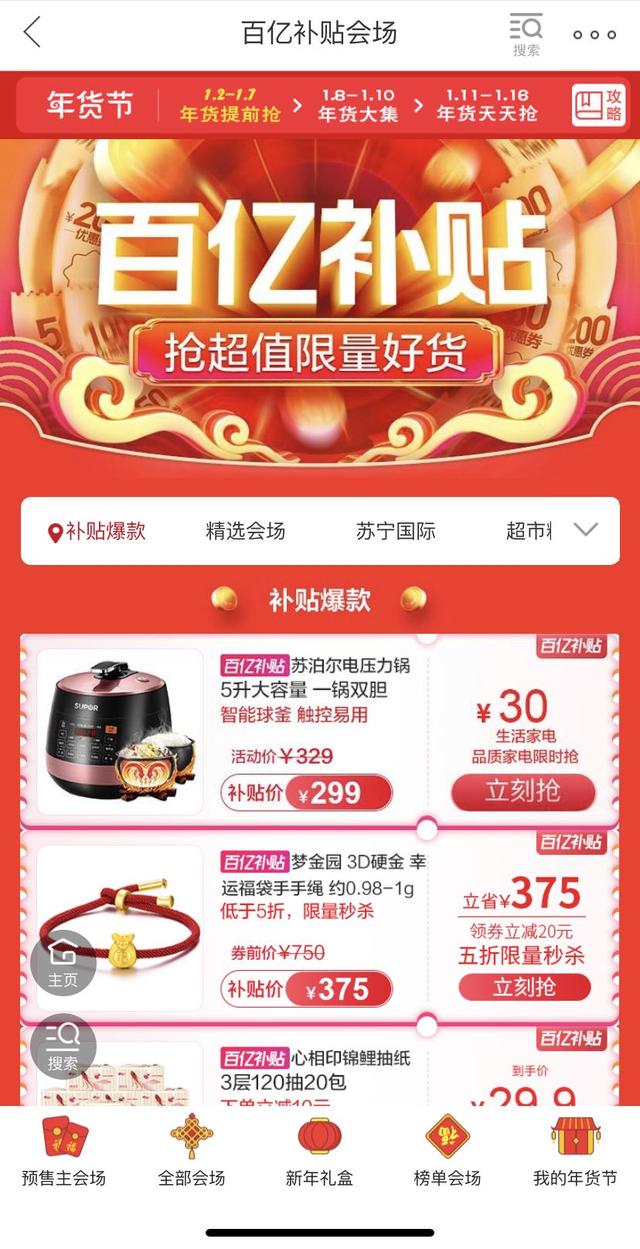The image size is (640, 1249).
Task: Switch to the 精选会场 tab
Action: click(245, 531)
